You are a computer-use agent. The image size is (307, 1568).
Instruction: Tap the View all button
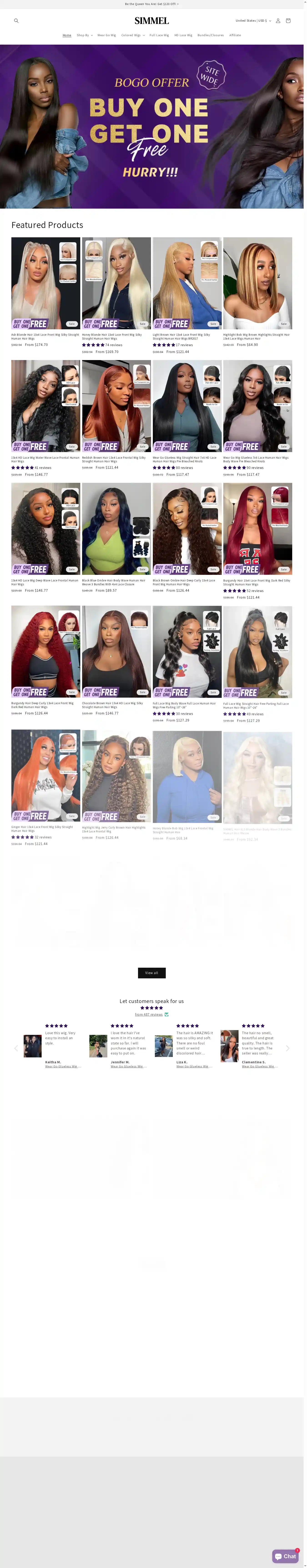coord(151,973)
